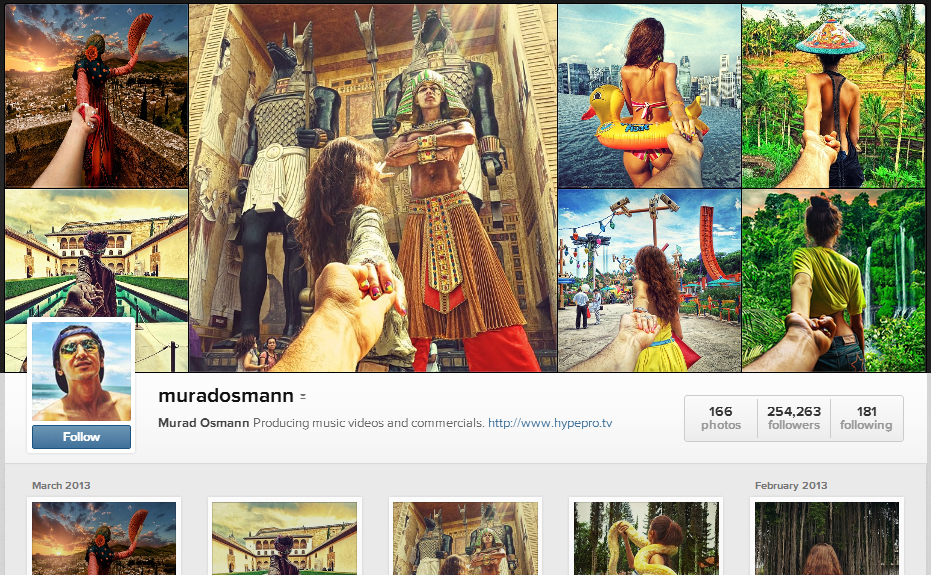This screenshot has width=931, height=575.
Task: Open the sunset hillside photo in March 2013
Action: click(104, 538)
